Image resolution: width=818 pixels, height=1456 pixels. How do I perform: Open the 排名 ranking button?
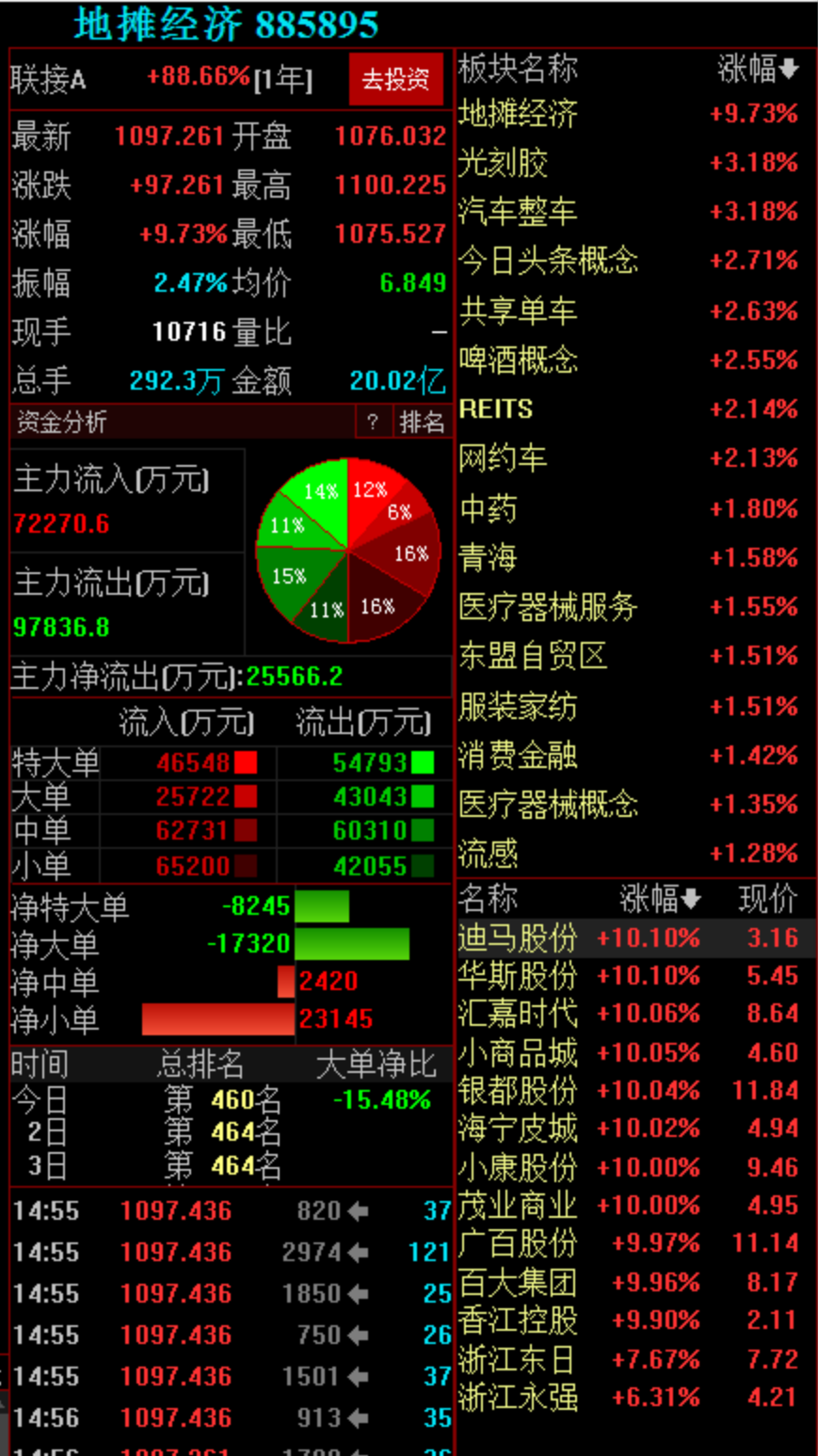(421, 424)
